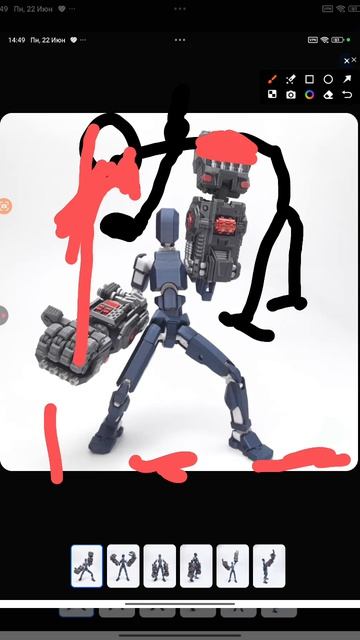Select the circle shape tool
This screenshot has width=360, height=640.
click(328, 79)
